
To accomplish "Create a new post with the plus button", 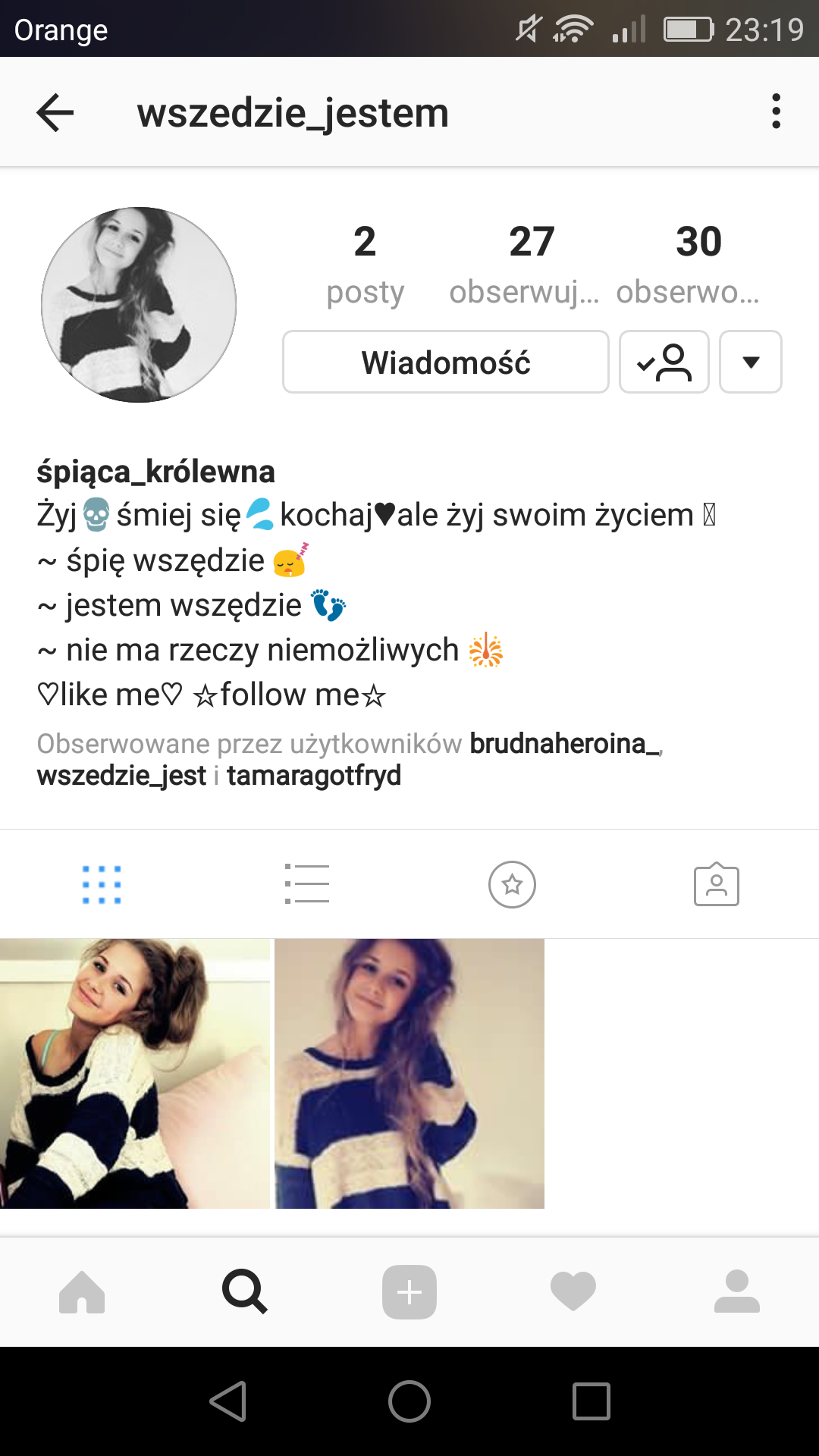I will click(409, 1292).
